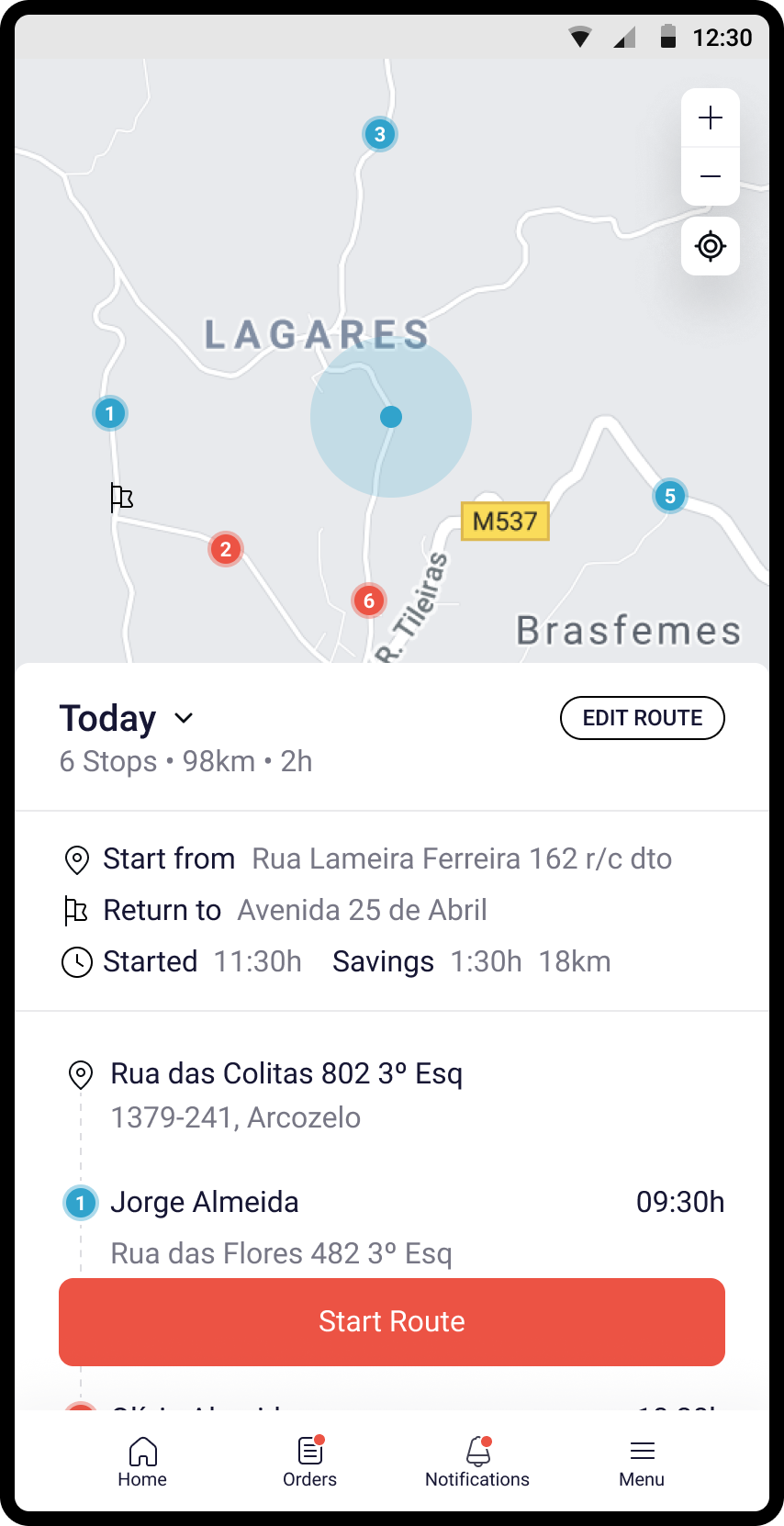Zoom in on the map
Screen dimensions: 784x1526
pos(710,118)
